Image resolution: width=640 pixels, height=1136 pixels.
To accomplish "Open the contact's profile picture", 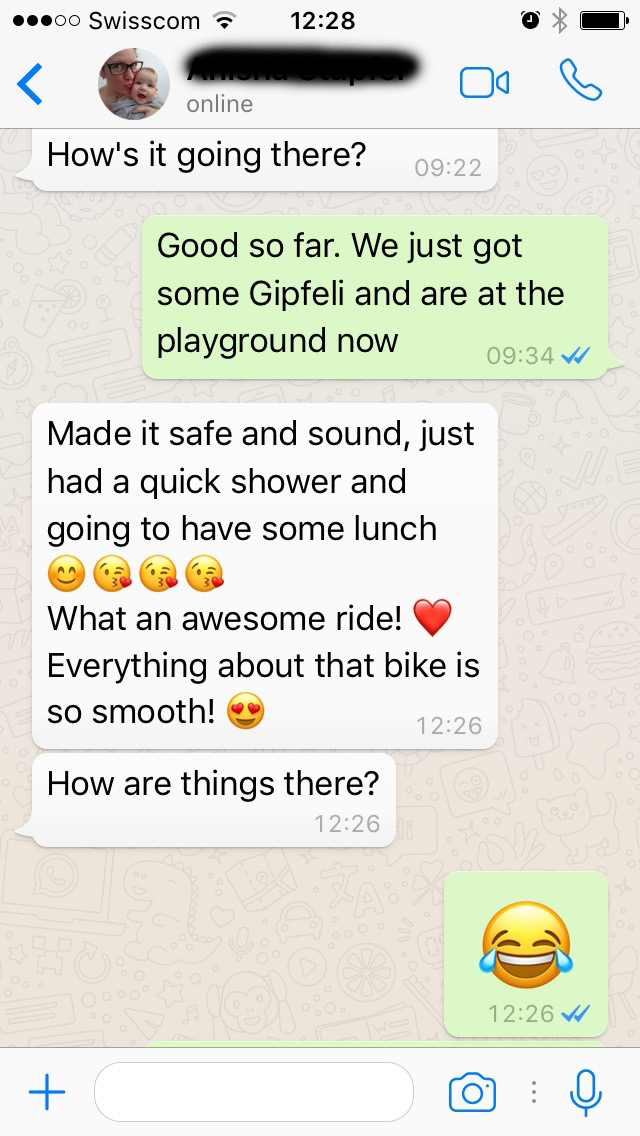I will point(134,84).
